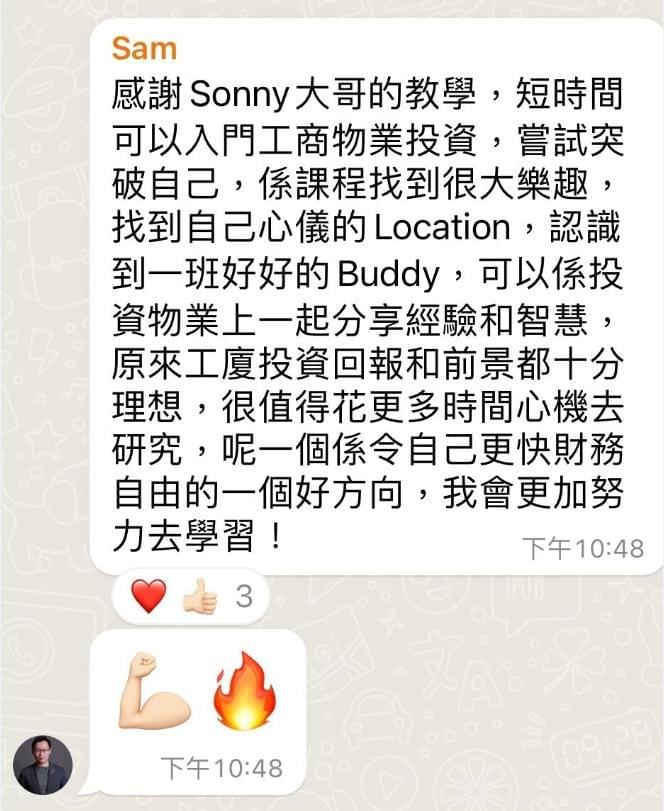View reactions on Sam's message
Screen dimensions: 664x811
(x=188, y=597)
